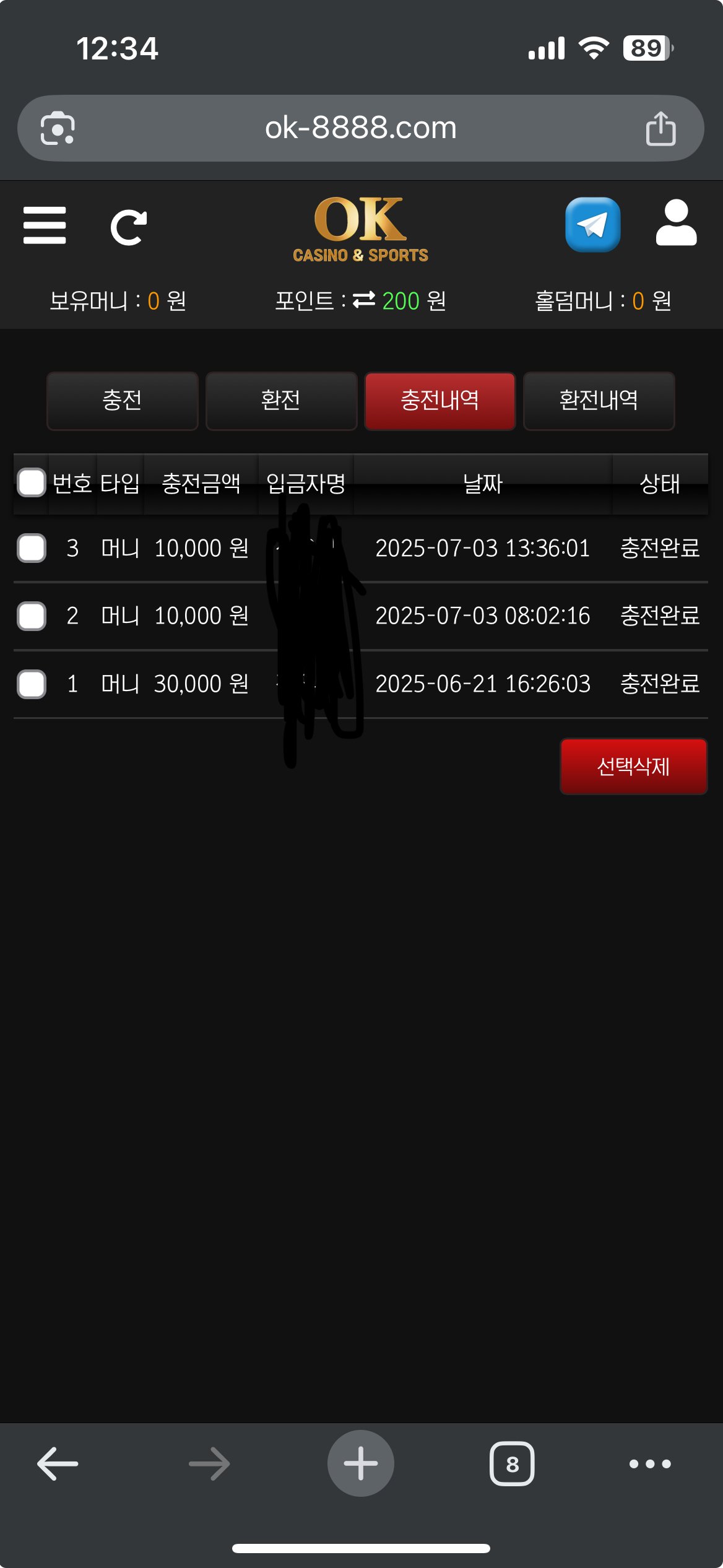Go back to the previous page
Image resolution: width=723 pixels, height=1568 pixels.
[x=58, y=1464]
